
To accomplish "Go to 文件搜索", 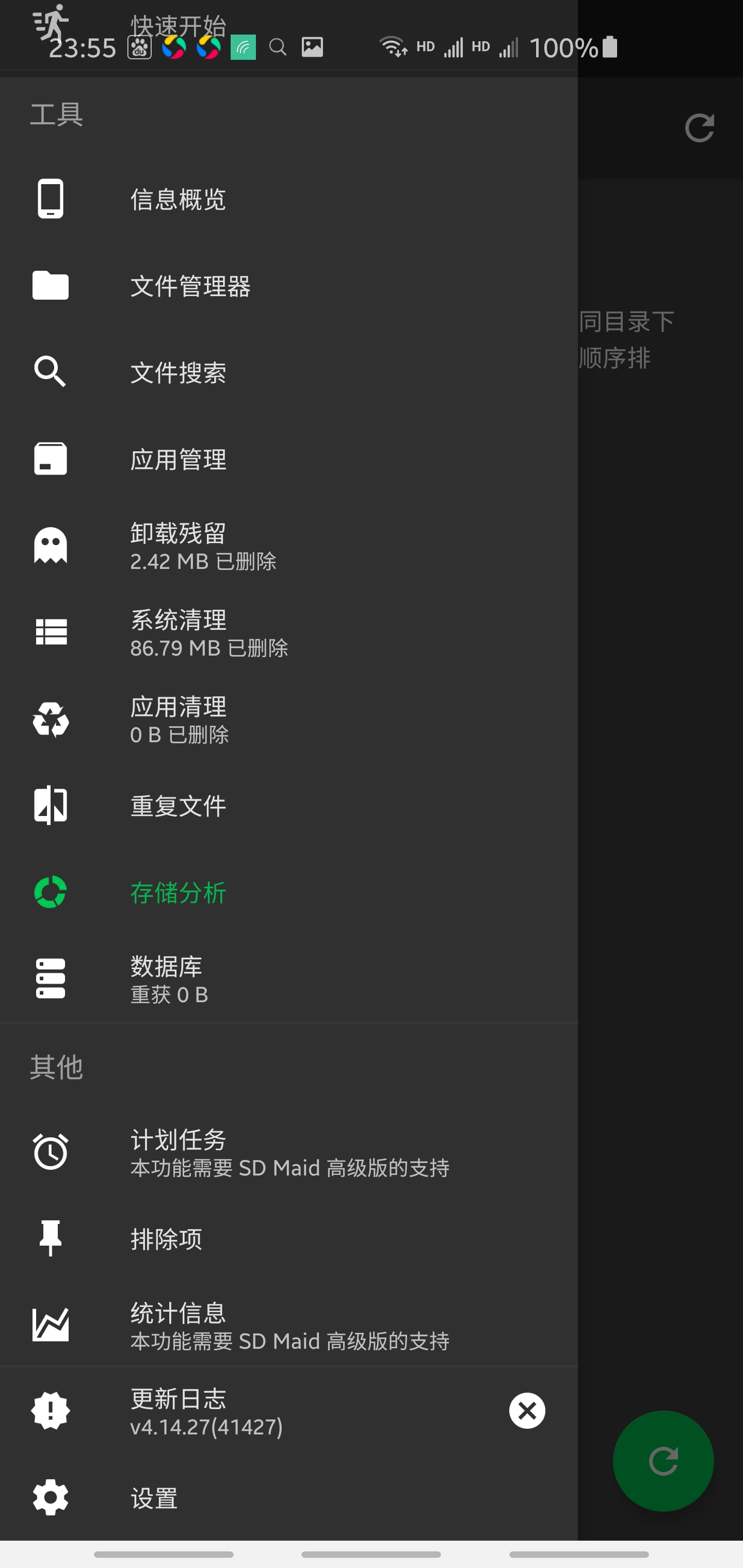I will coord(178,372).
